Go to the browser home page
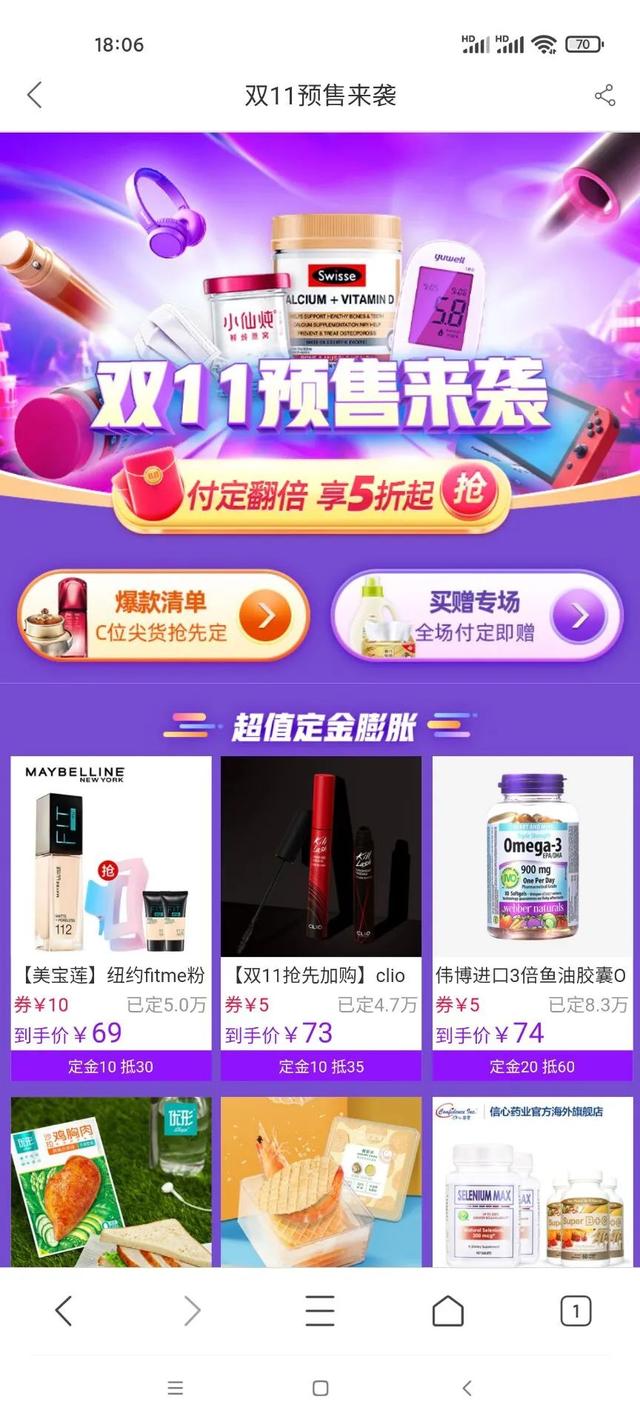This screenshot has width=640, height=1422. coord(447,1310)
